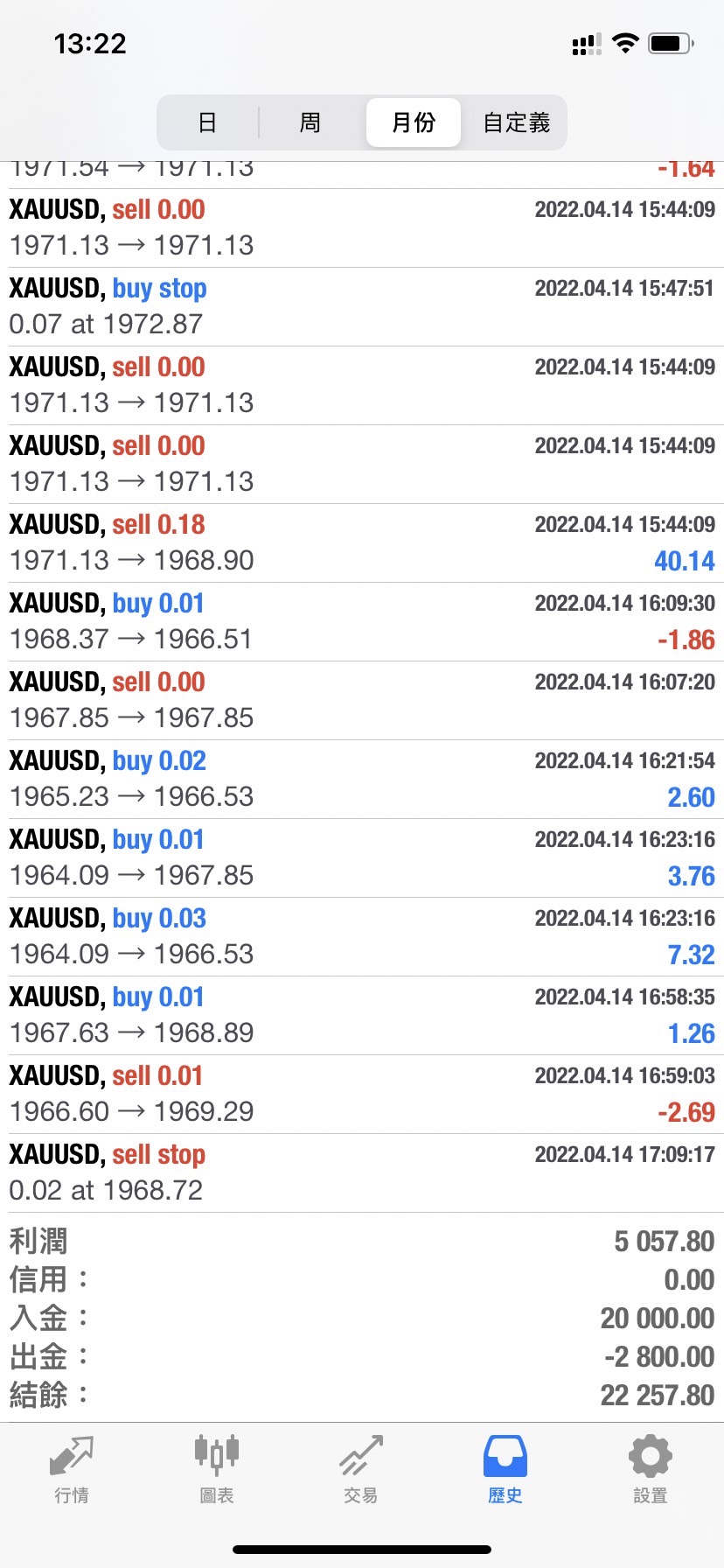Tap the 歷史 history tab

[505, 1469]
